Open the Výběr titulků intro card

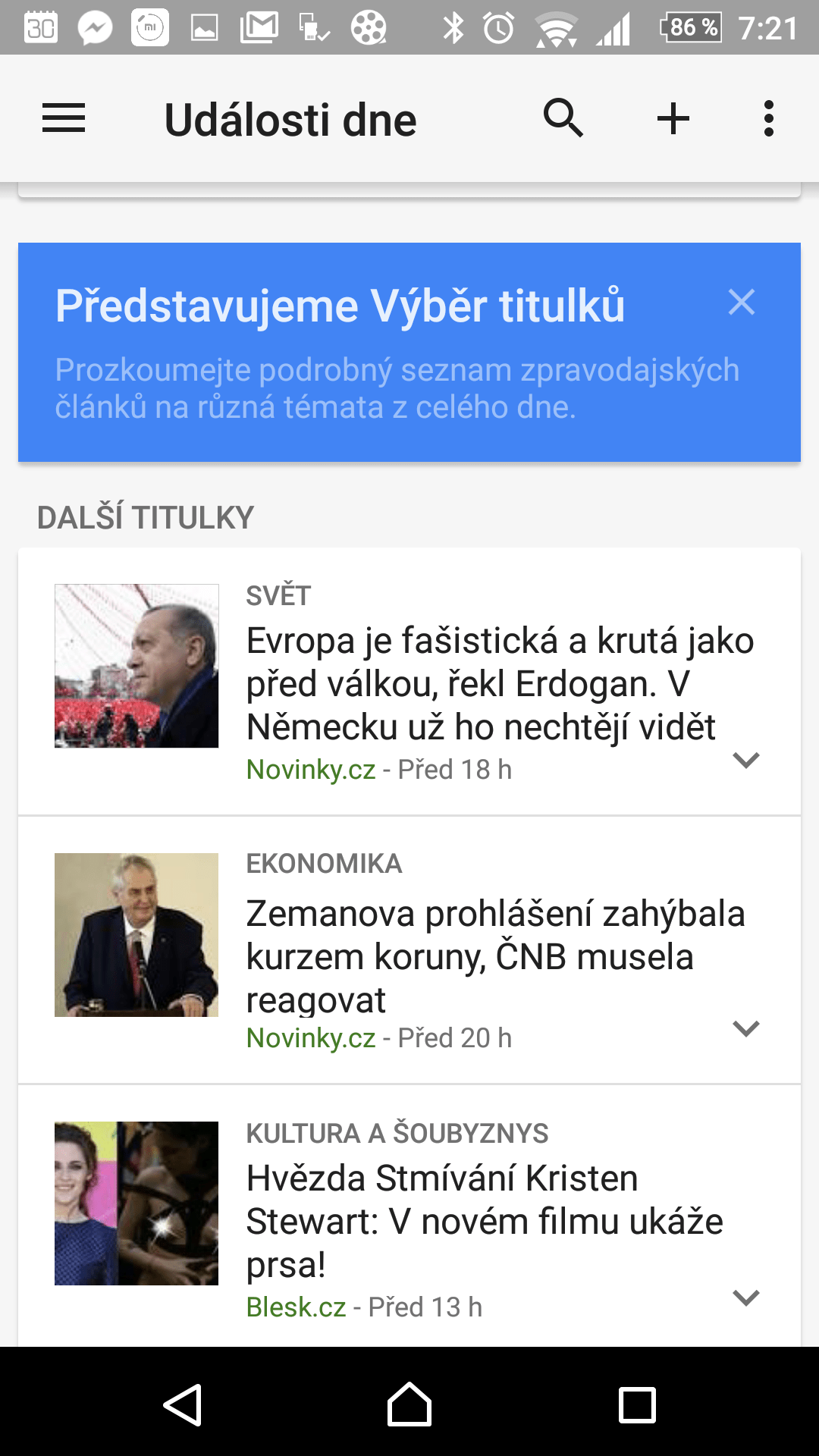click(x=409, y=352)
